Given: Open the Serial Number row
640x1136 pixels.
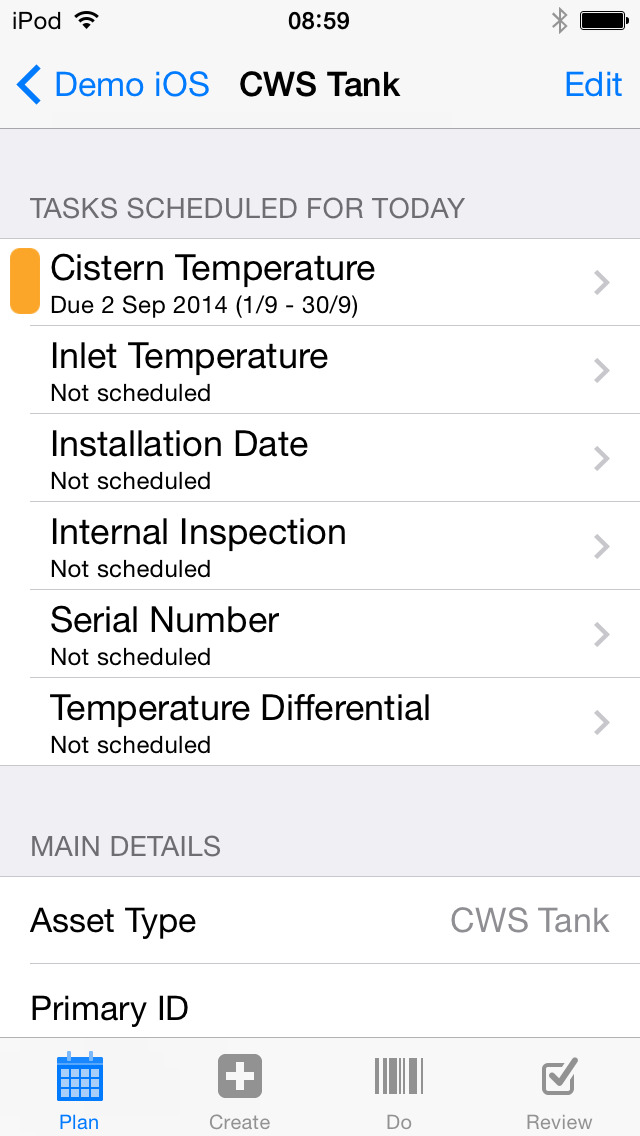Looking at the screenshot, I should click(320, 634).
